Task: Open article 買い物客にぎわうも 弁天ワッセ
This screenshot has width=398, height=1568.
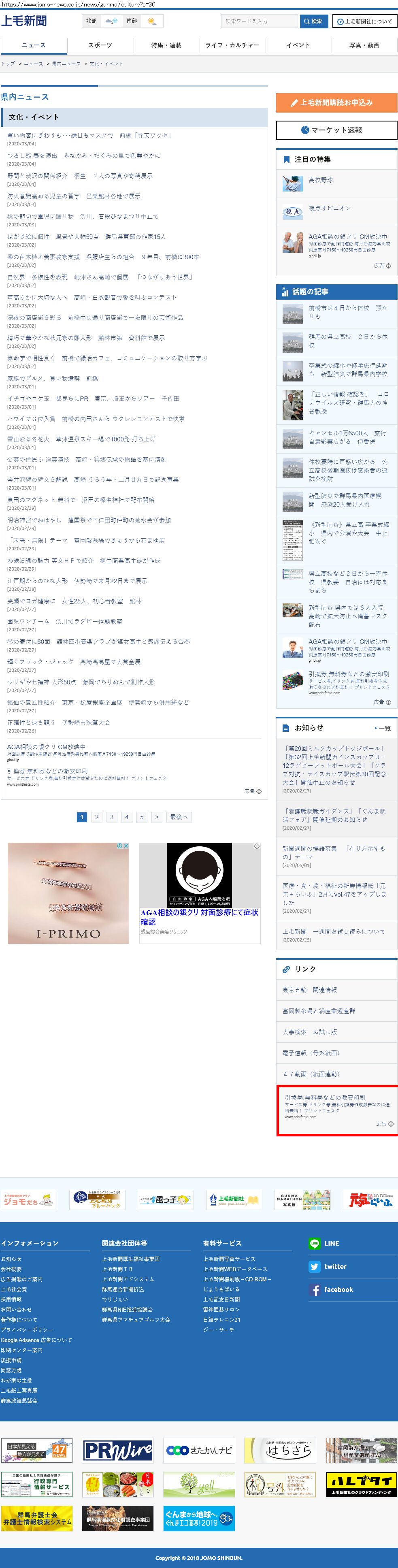Action: click(89, 135)
